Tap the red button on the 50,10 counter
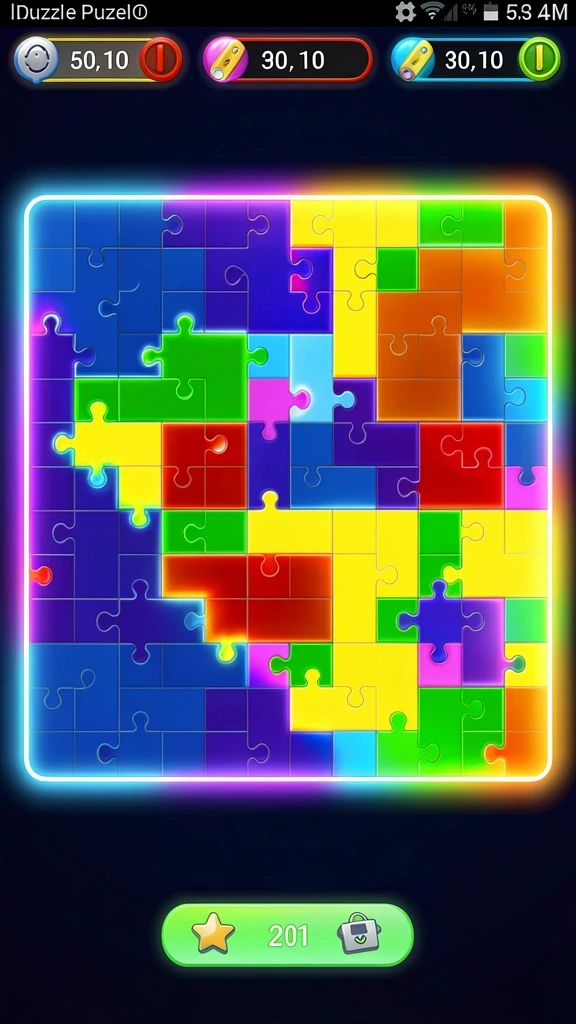The height and width of the screenshot is (1024, 576). pos(161,59)
